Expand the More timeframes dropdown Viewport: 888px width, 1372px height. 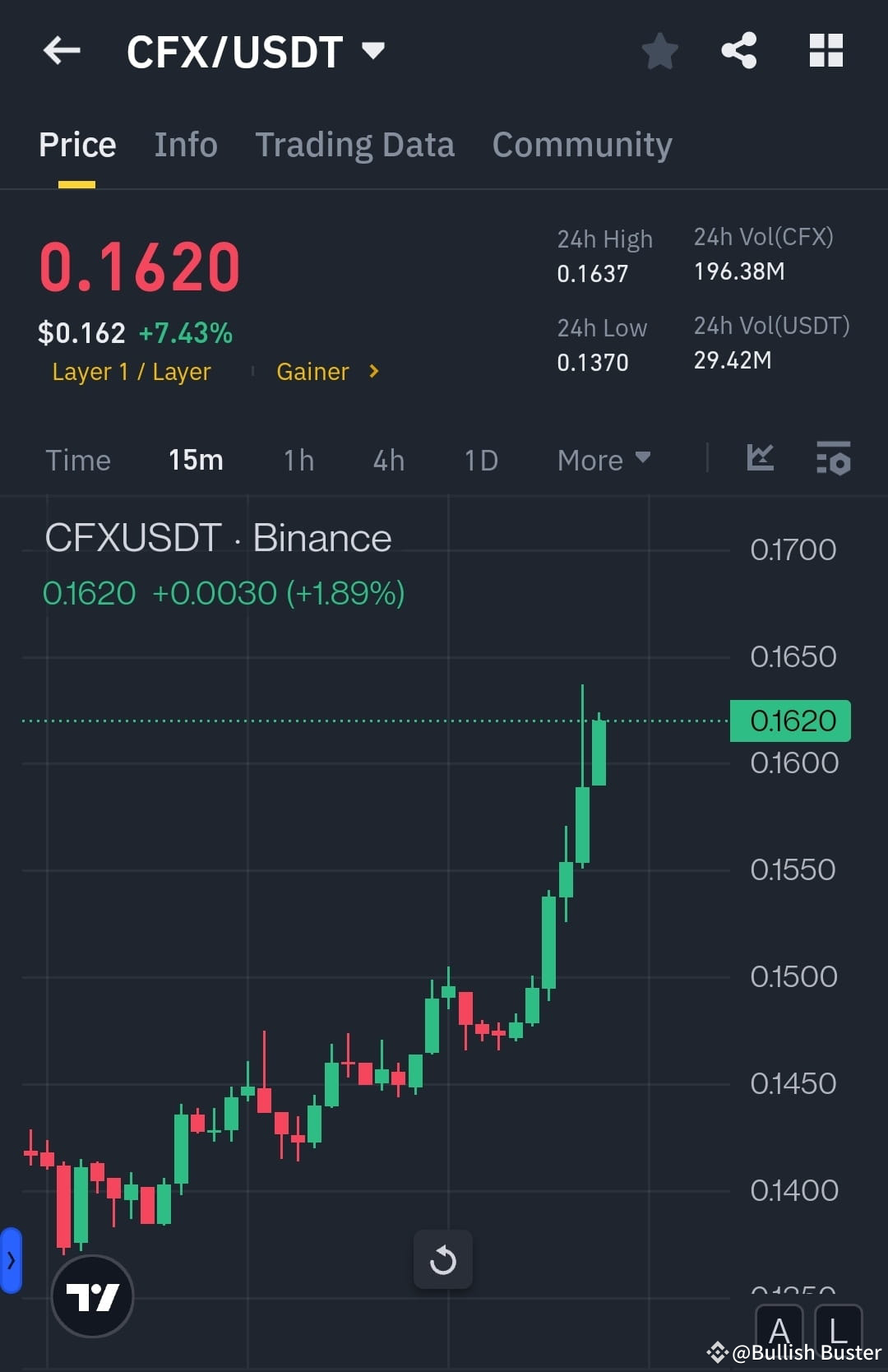pos(603,460)
